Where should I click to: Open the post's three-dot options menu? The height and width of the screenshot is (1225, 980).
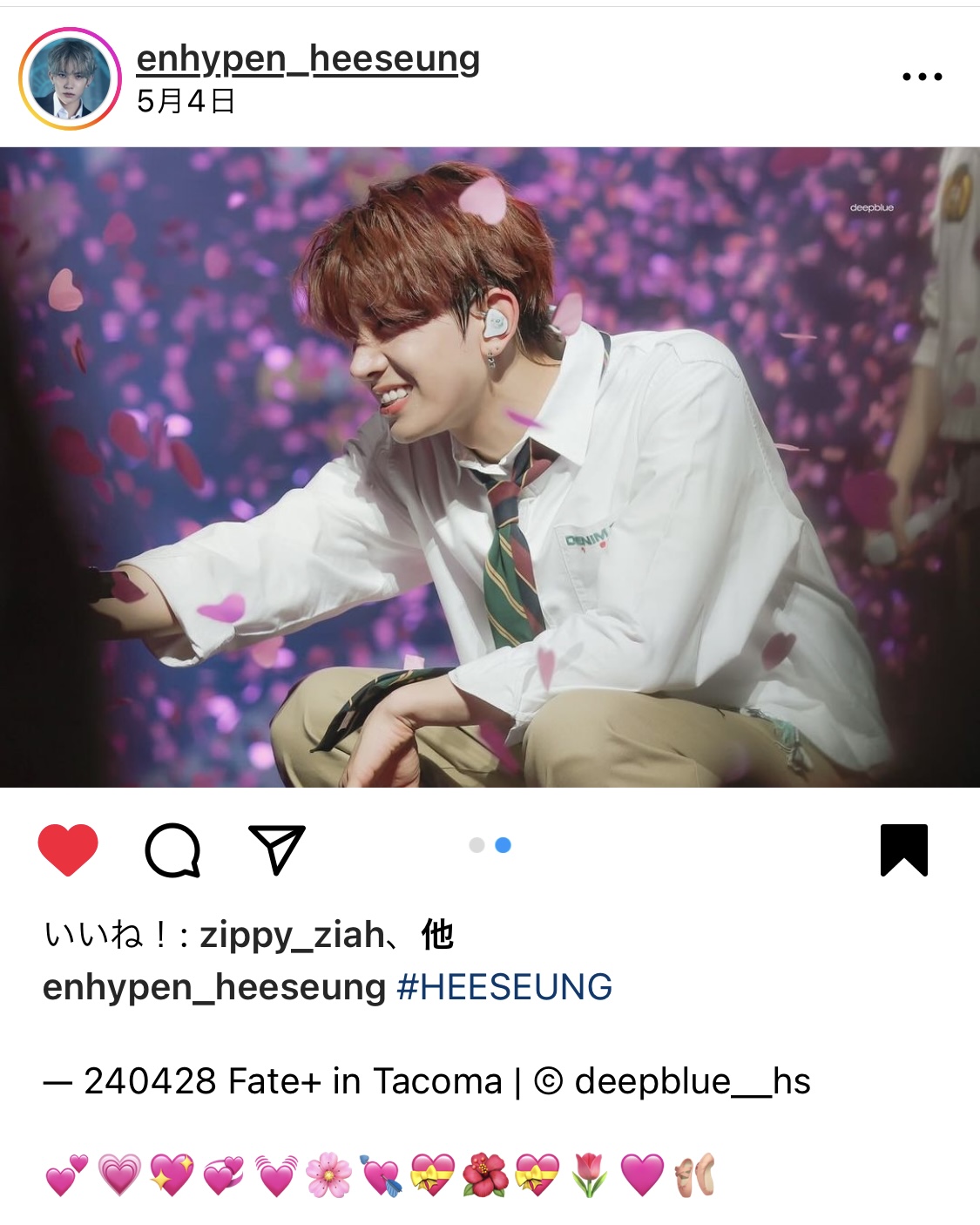point(922,77)
